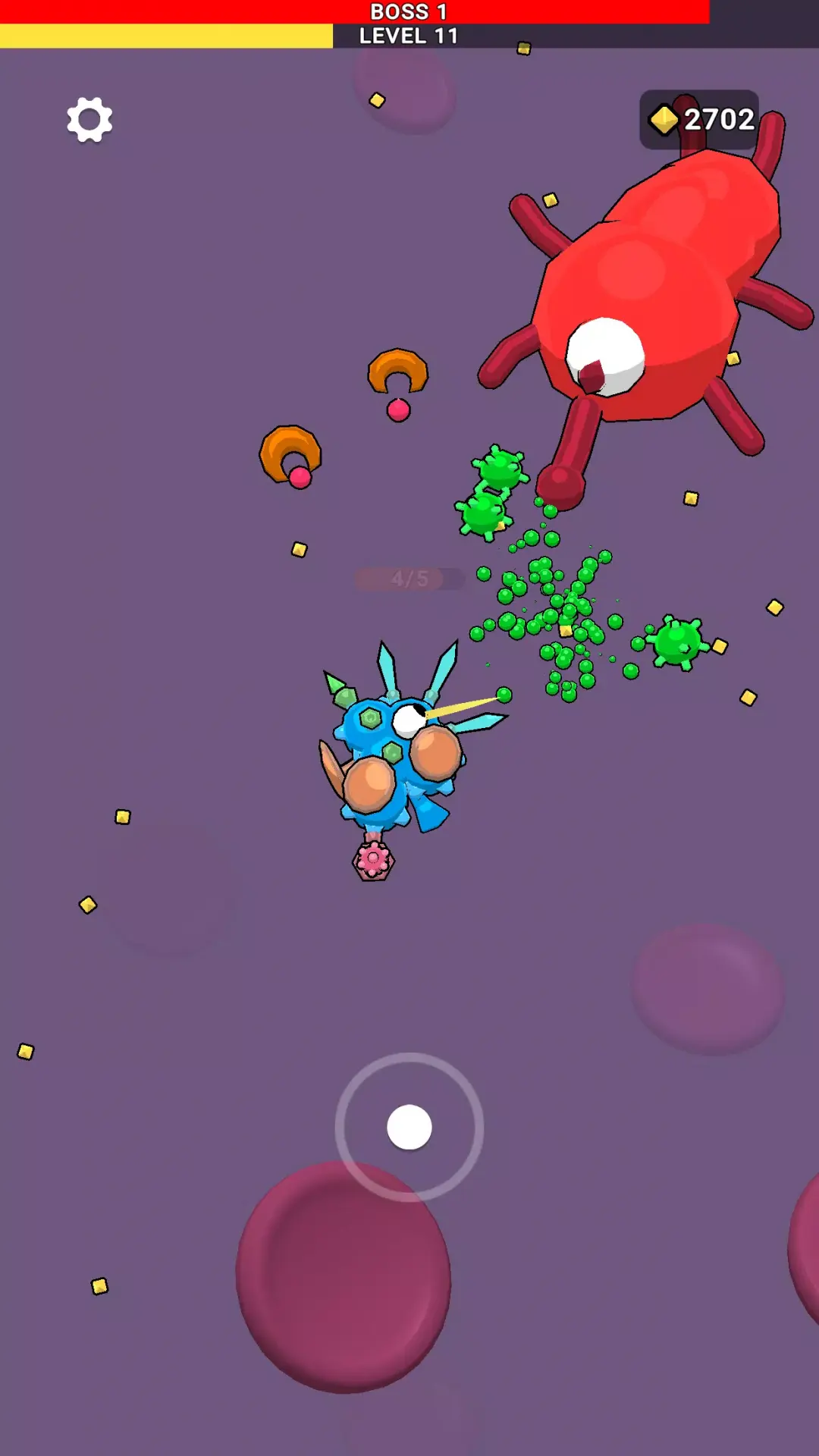This screenshot has width=819, height=1456.
Task: Tap the virtual joystick knob
Action: 409,1127
